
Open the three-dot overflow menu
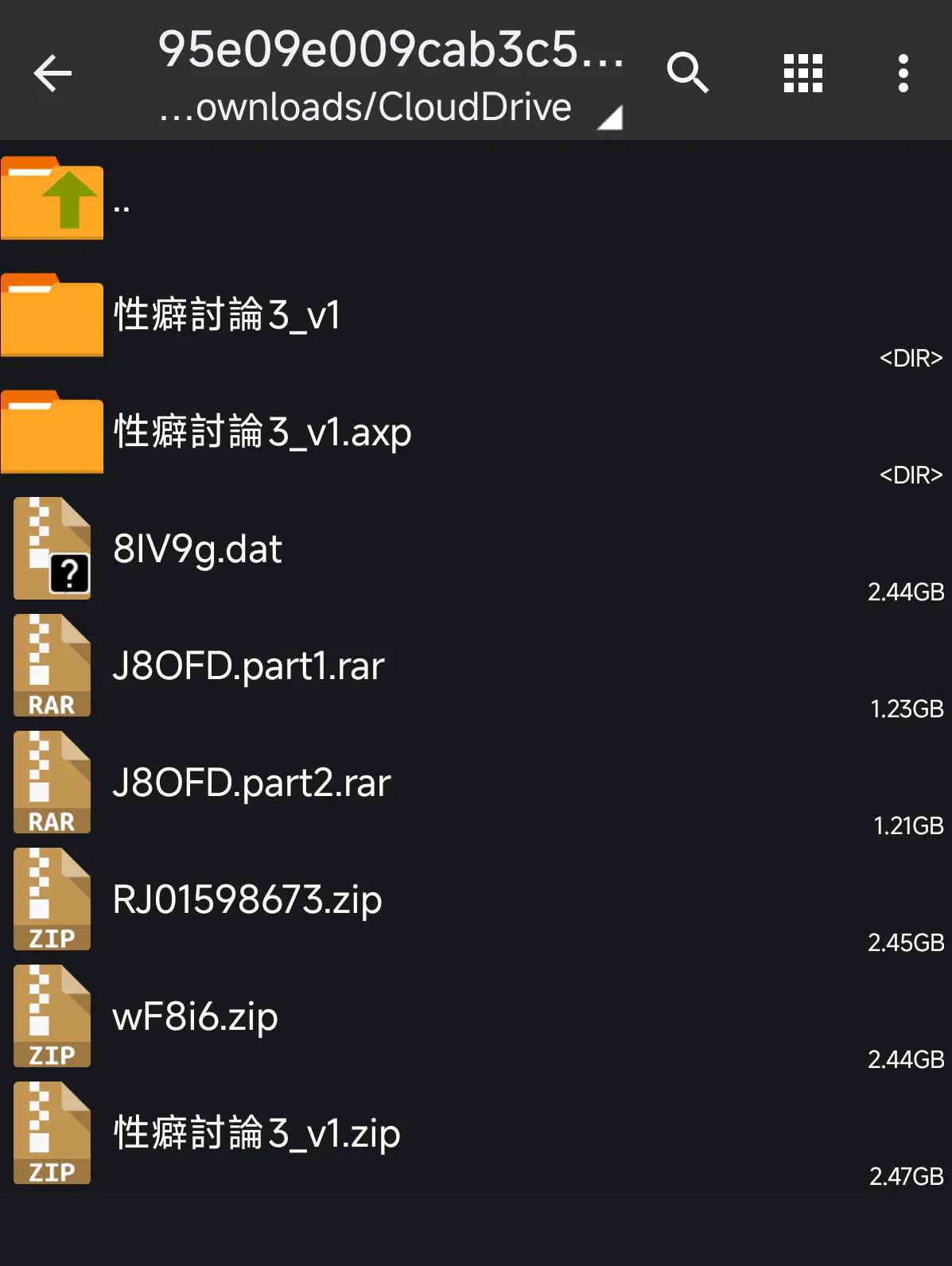[903, 73]
